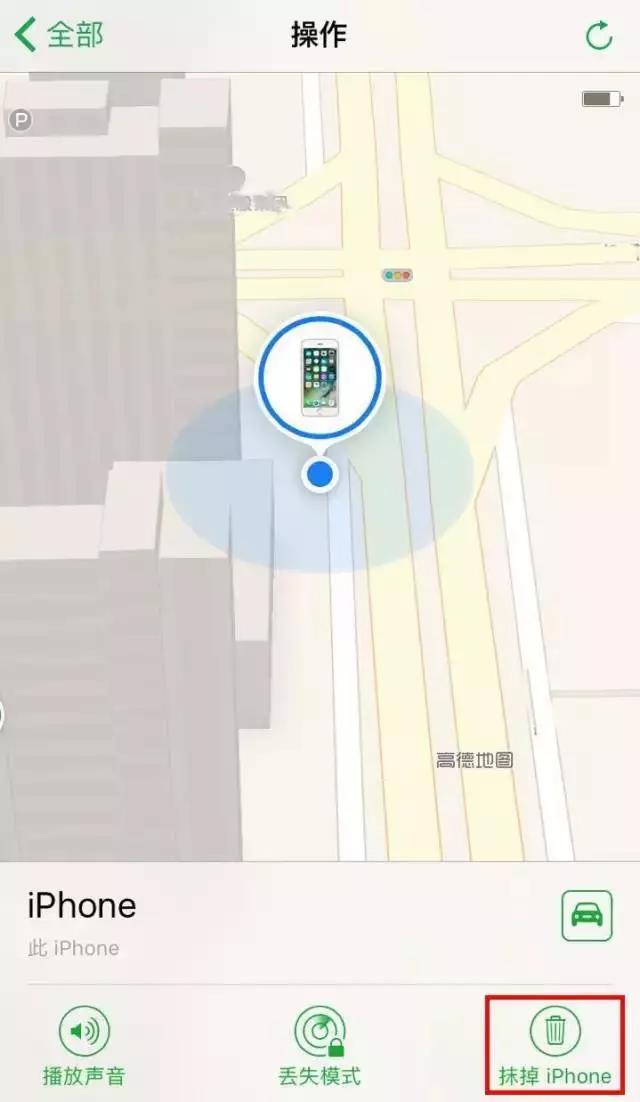Viewport: 640px width, 1102px height.
Task: Refresh the device location
Action: click(x=598, y=36)
